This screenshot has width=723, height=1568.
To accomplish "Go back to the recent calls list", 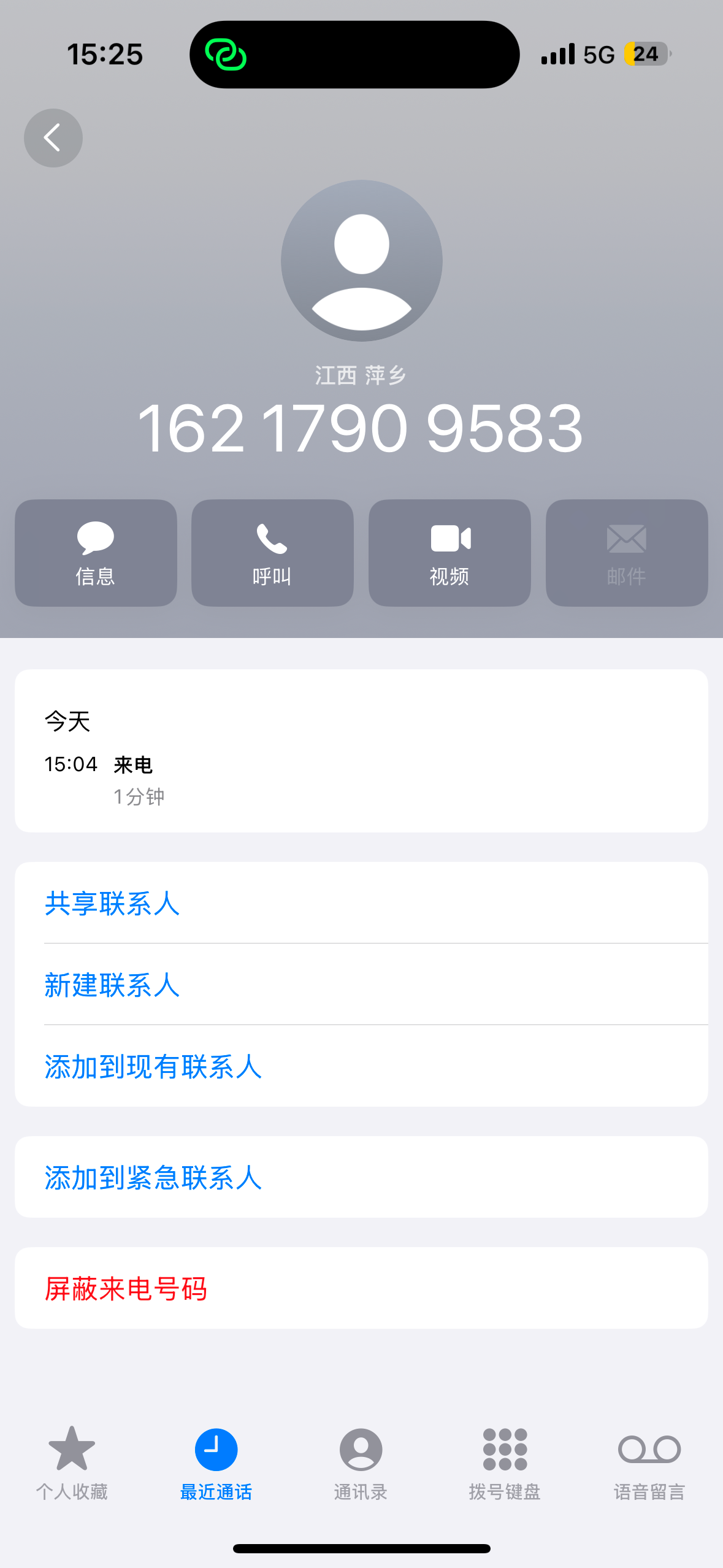I will tap(53, 138).
